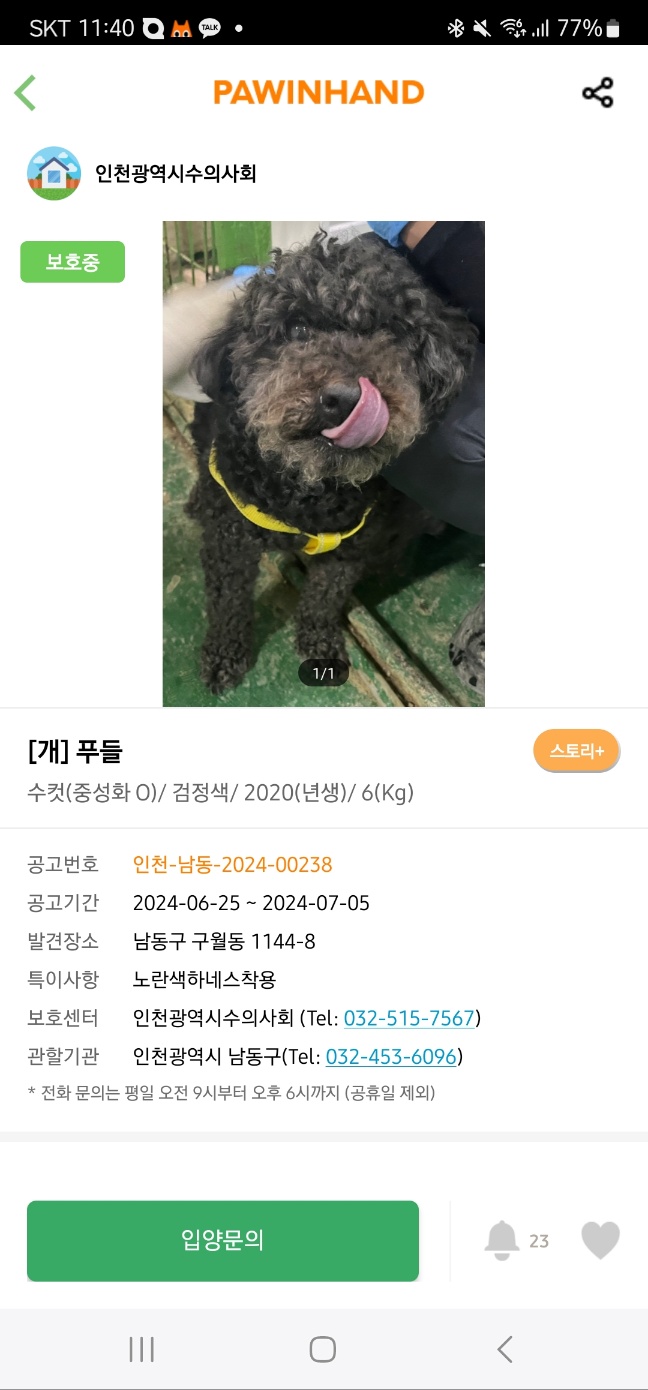Go back using the green arrow
The width and height of the screenshot is (648, 1390).
click(26, 93)
